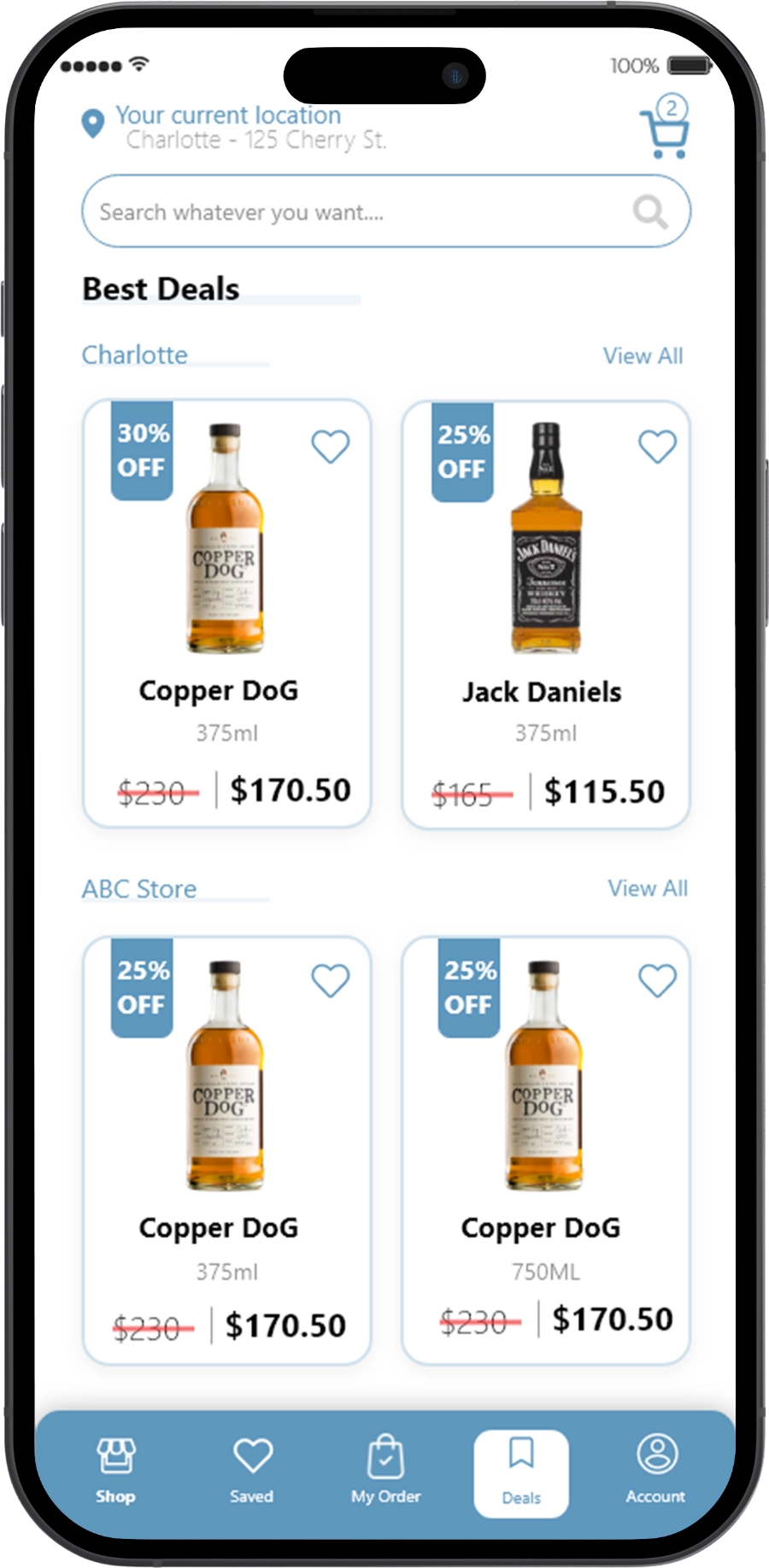Screen dimensions: 769x1568
Task: Favorite the 30% off Copper DoG
Action: [330, 446]
